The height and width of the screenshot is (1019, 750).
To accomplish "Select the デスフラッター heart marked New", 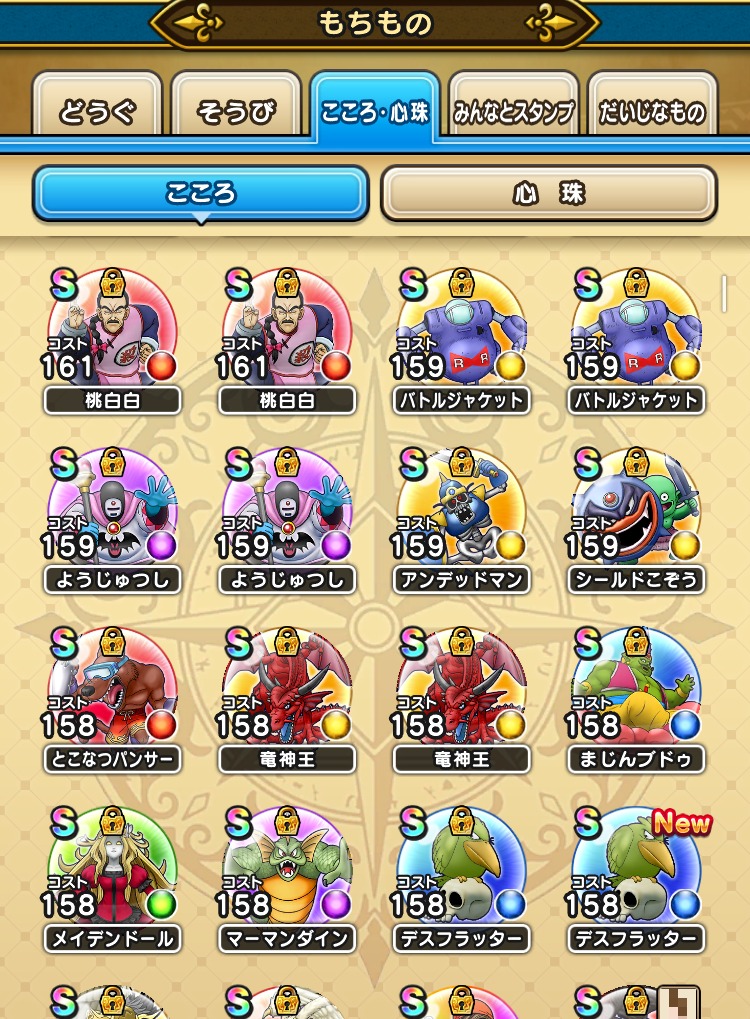I will tap(636, 877).
